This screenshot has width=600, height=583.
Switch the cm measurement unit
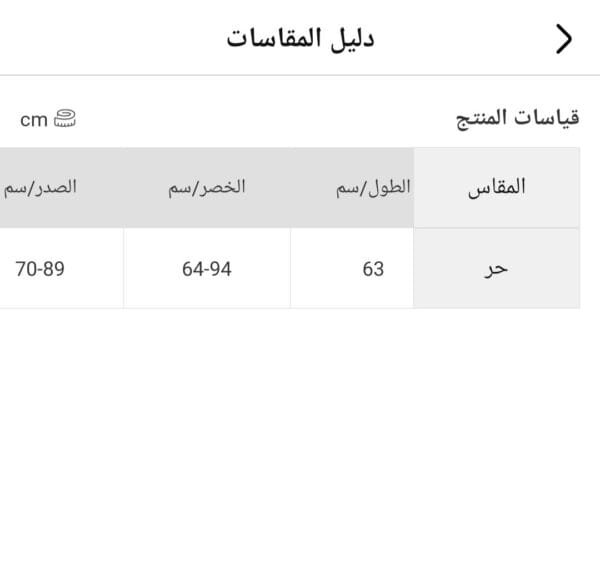point(48,119)
